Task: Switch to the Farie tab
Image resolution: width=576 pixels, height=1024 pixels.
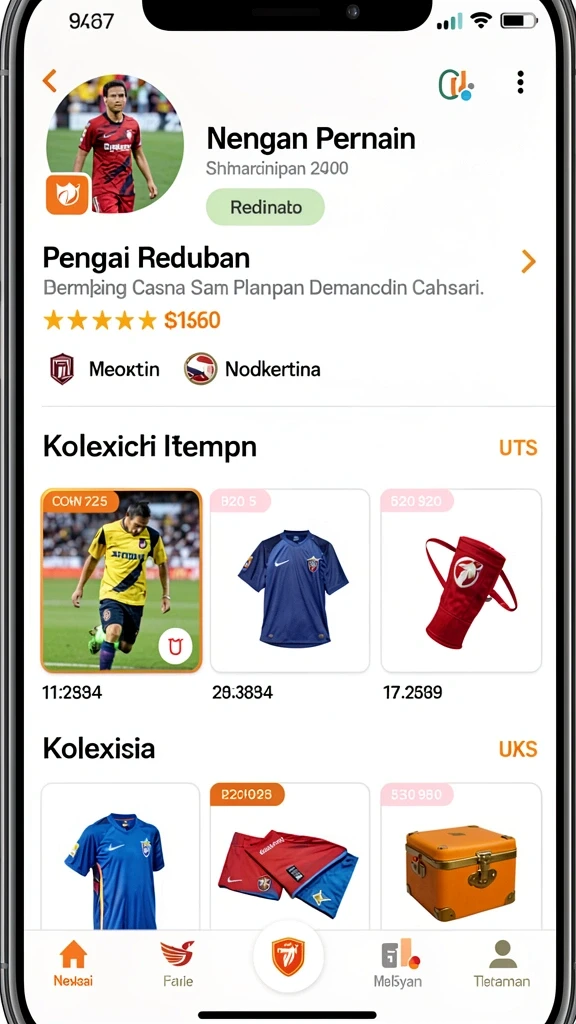Action: tap(178, 963)
